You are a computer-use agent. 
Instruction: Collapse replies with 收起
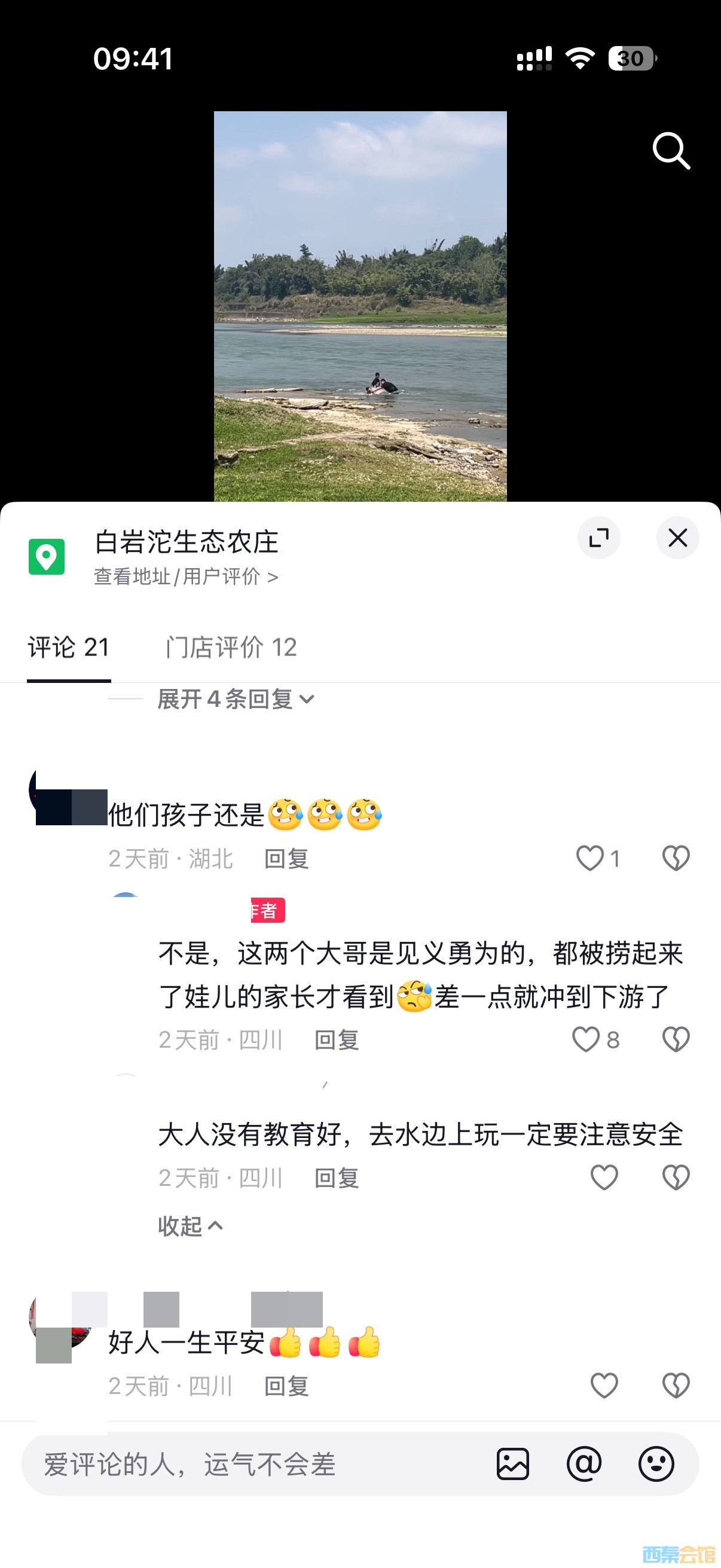[x=190, y=1226]
